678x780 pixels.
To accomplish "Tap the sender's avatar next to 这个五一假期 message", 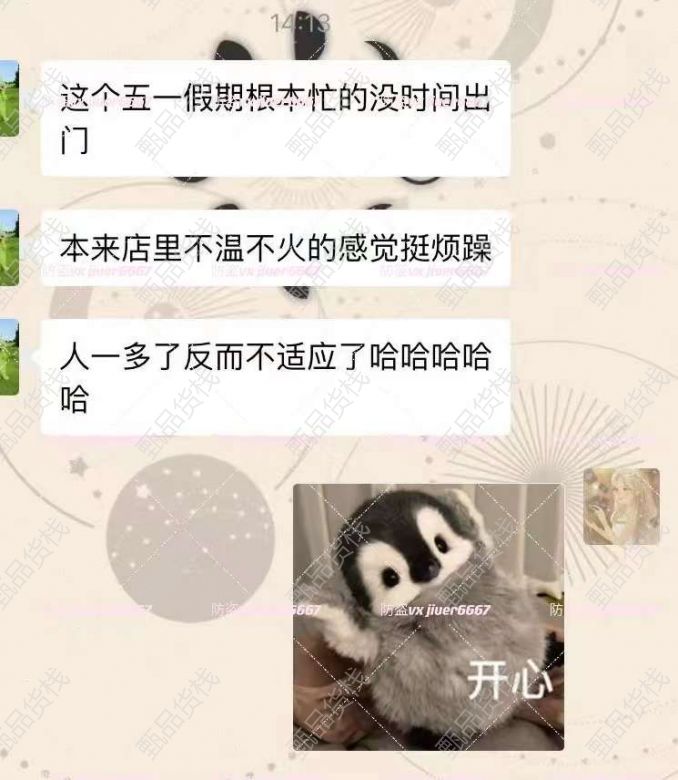I will coord(9,98).
